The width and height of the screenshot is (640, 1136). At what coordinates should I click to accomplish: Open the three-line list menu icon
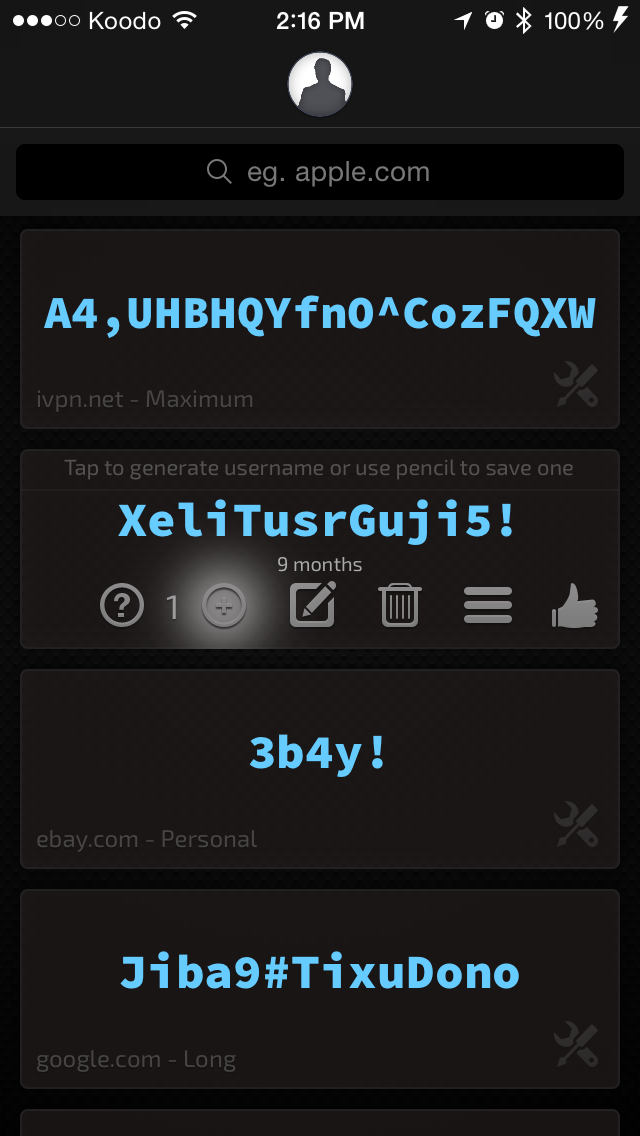tap(488, 606)
